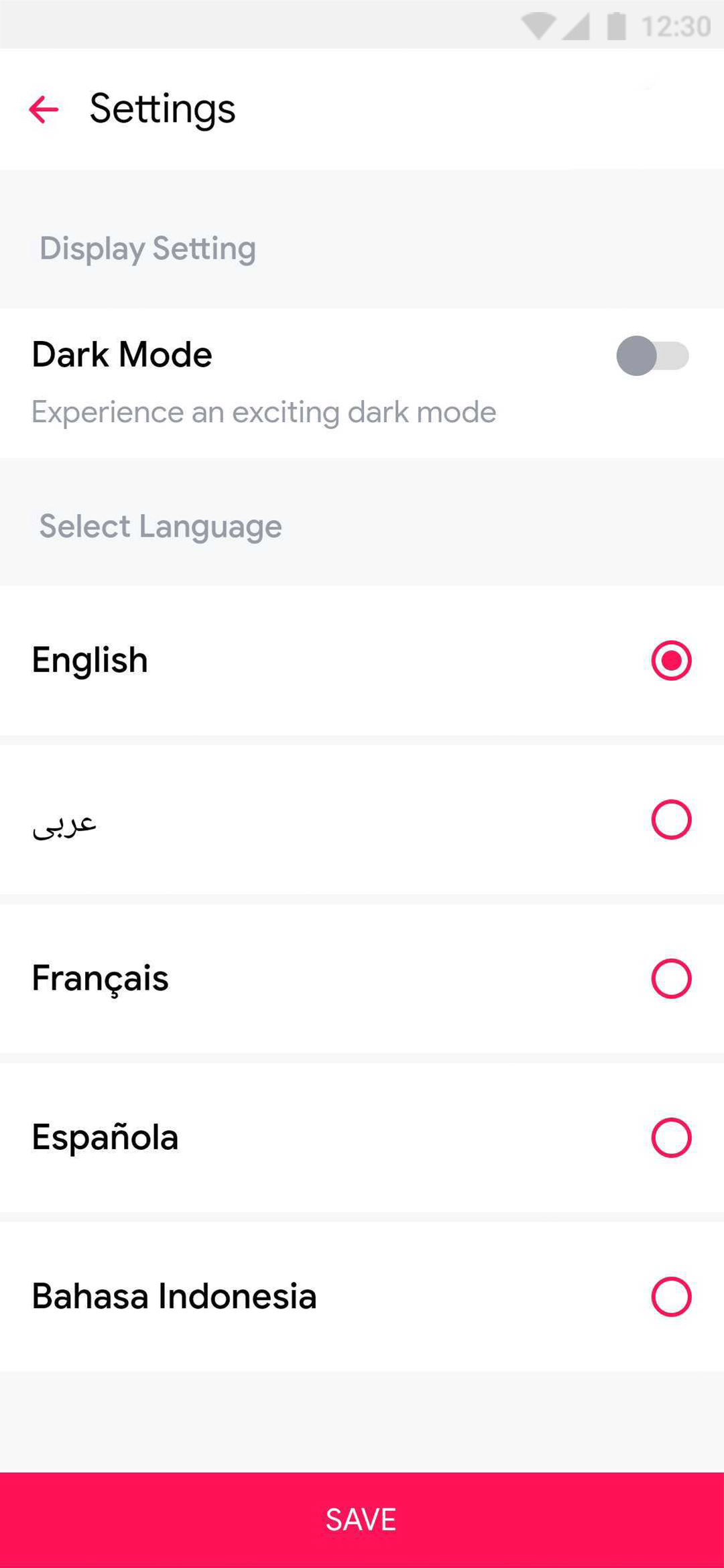Select English as the language

tap(671, 660)
